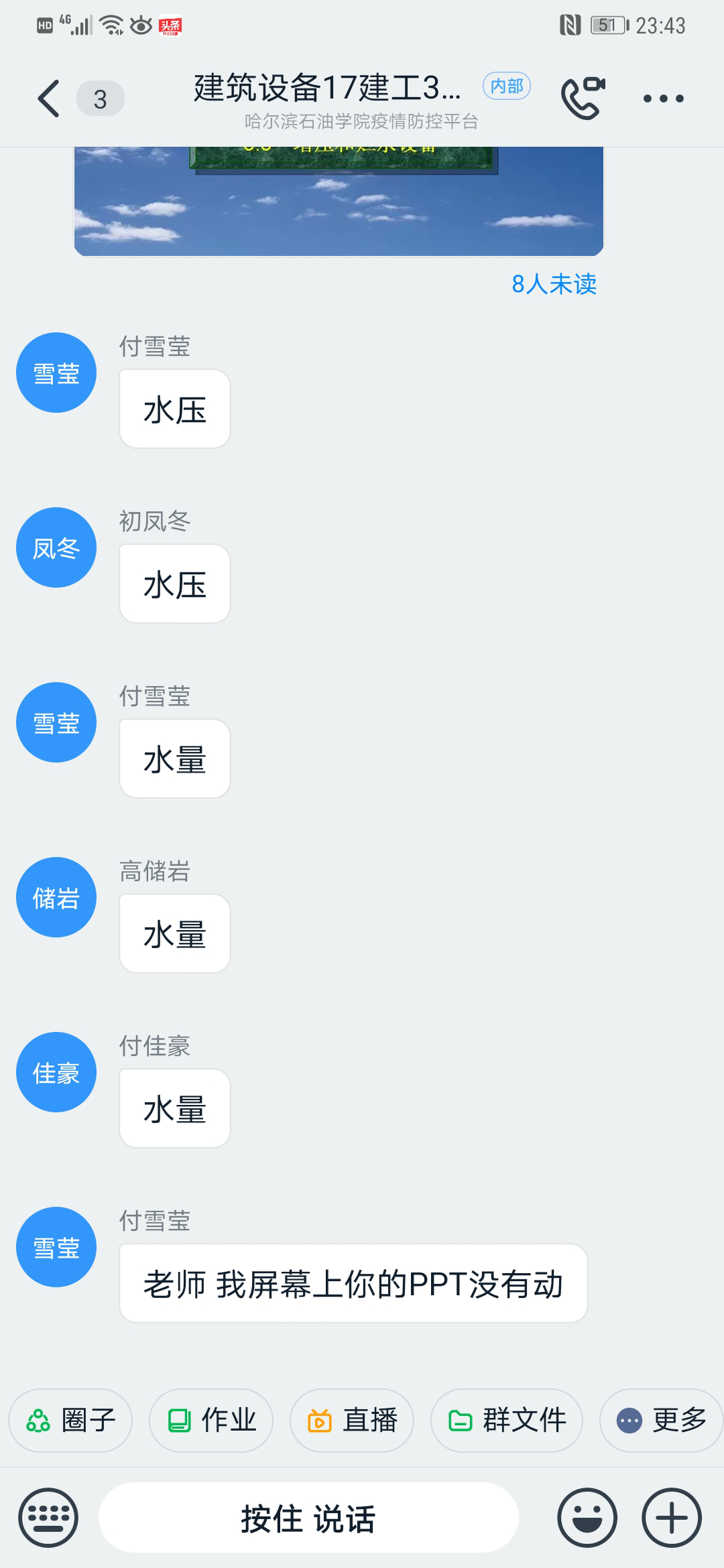Open the 圈子 shortcut chip
Image resolution: width=724 pixels, height=1568 pixels.
click(x=71, y=1420)
